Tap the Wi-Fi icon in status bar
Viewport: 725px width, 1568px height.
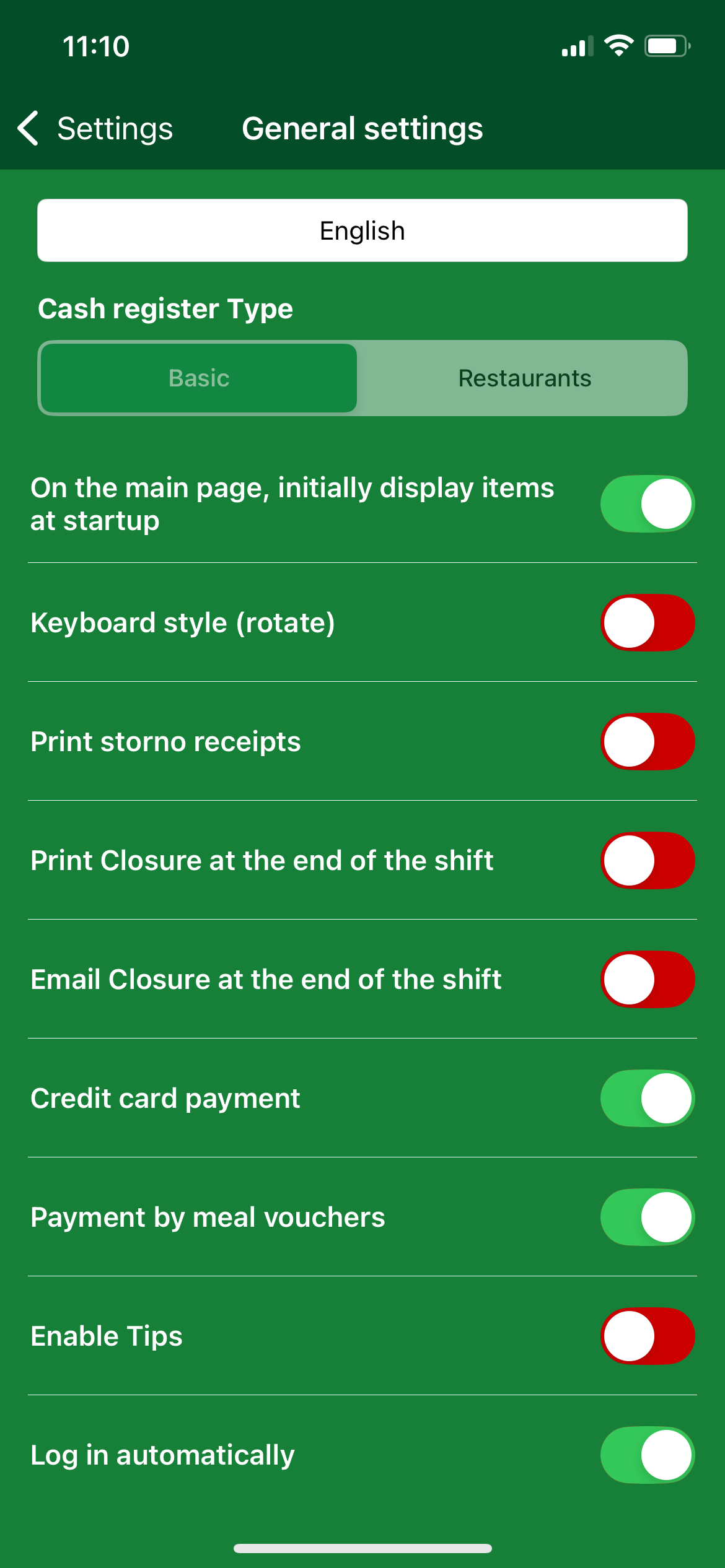point(618,45)
